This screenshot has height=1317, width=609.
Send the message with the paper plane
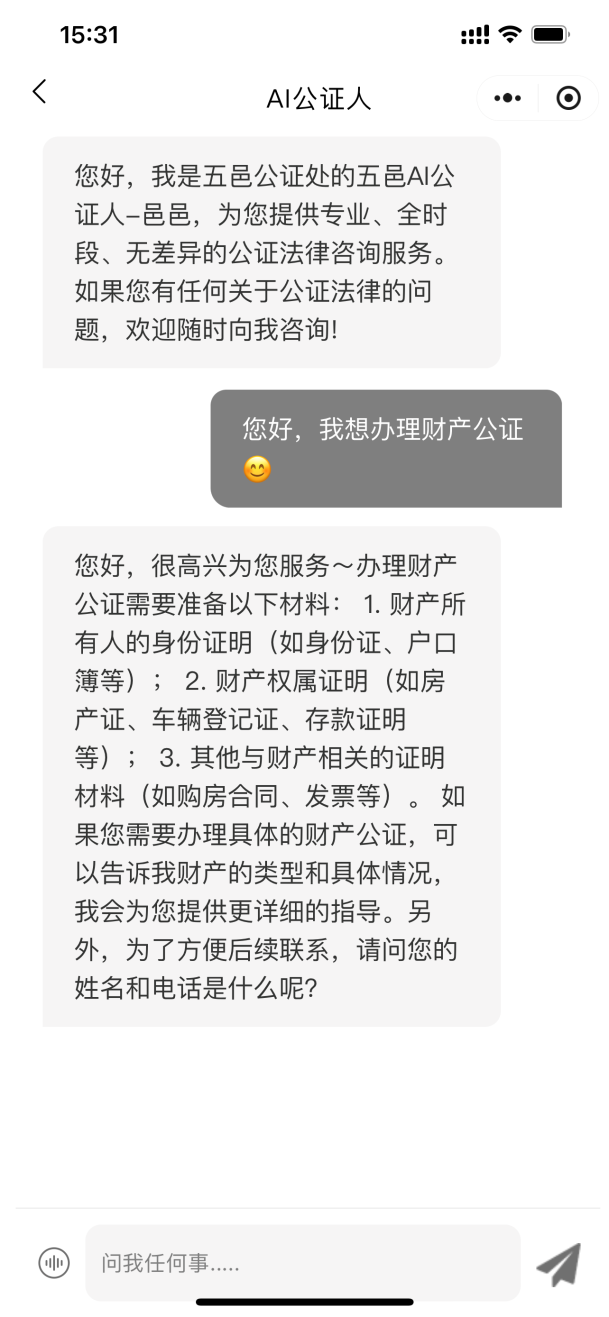point(558,1264)
